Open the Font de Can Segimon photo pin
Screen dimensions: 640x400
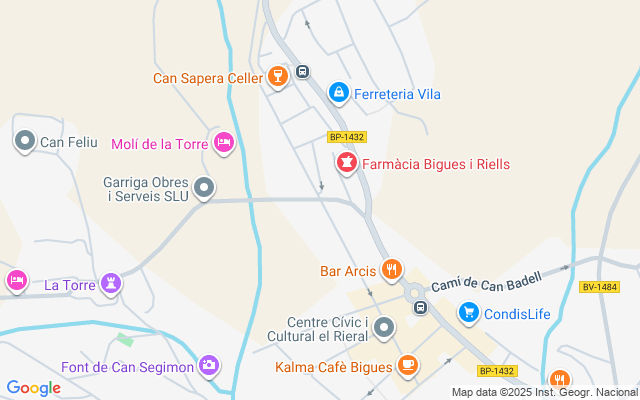click(x=209, y=366)
